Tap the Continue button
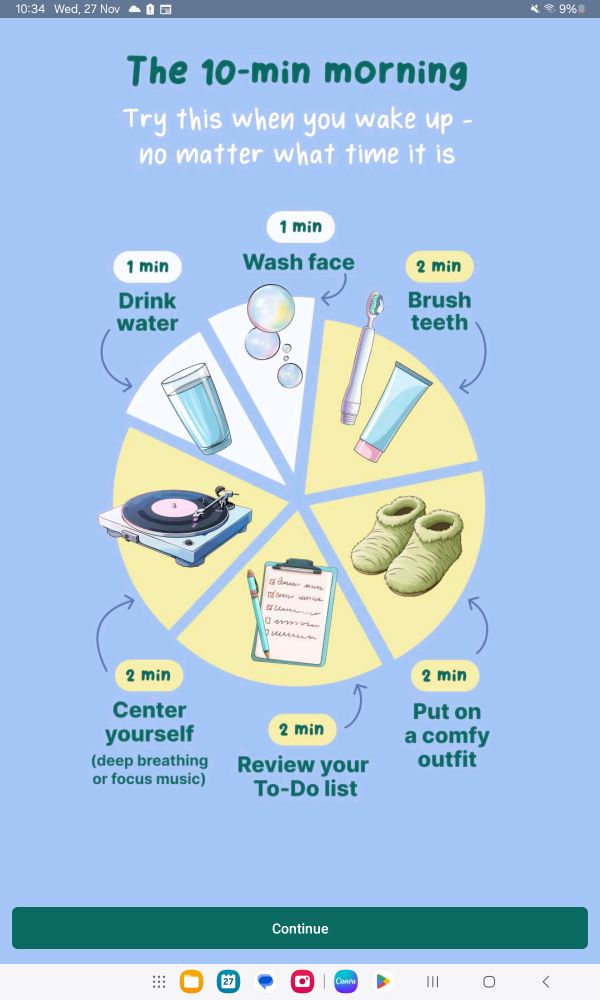This screenshot has height=1000, width=600. pyautogui.click(x=300, y=928)
